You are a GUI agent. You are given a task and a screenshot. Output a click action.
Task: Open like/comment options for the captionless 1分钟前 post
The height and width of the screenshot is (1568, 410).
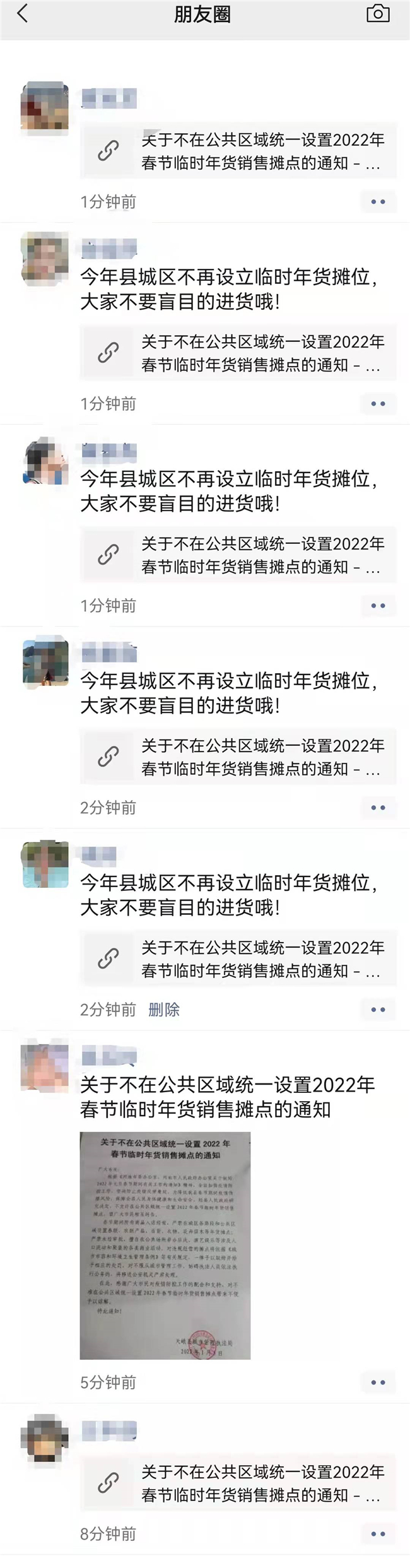[x=378, y=202]
